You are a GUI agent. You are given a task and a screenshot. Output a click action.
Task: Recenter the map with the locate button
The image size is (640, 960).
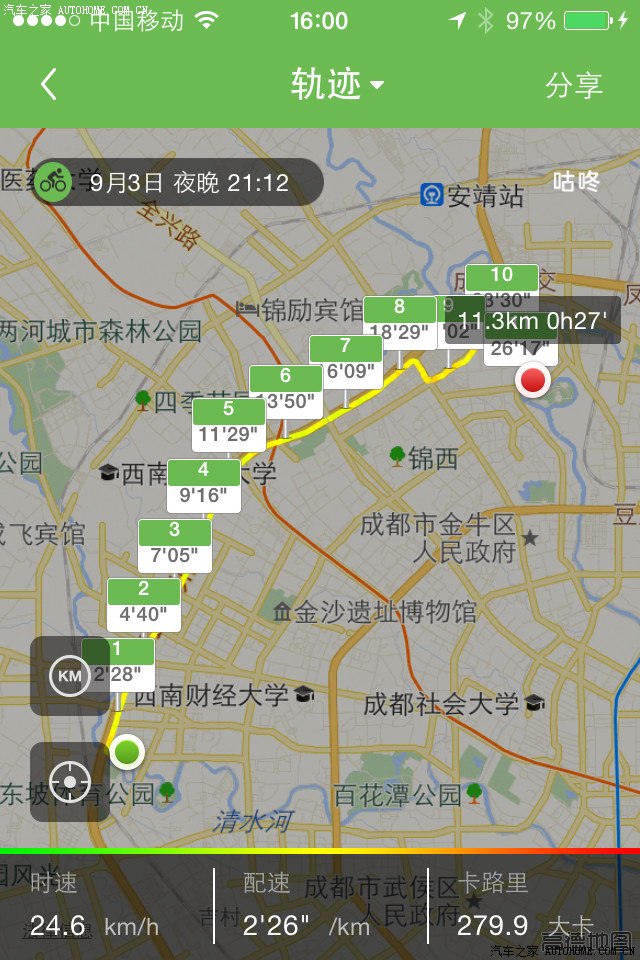(69, 781)
